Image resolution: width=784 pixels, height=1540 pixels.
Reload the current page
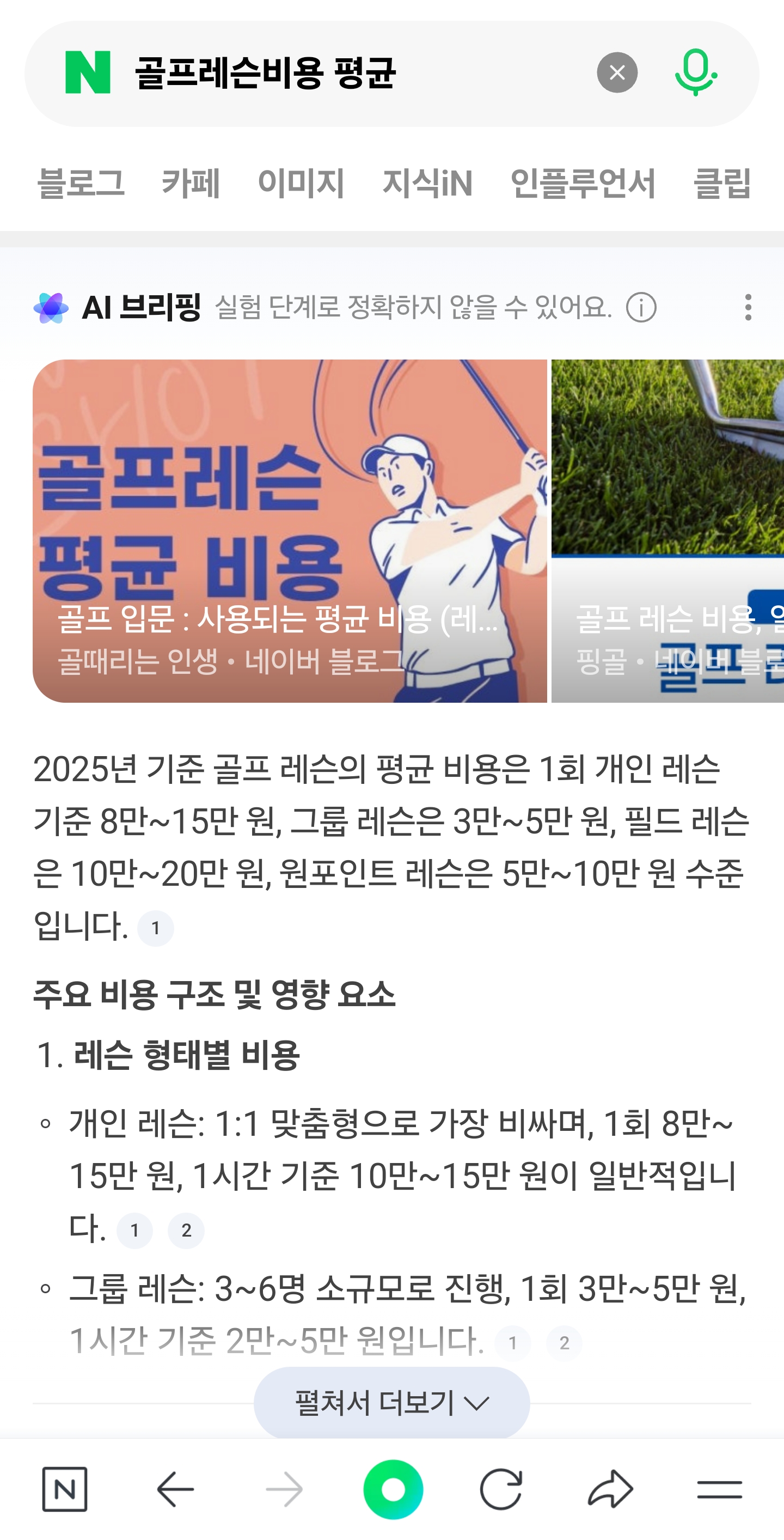coord(501,1489)
